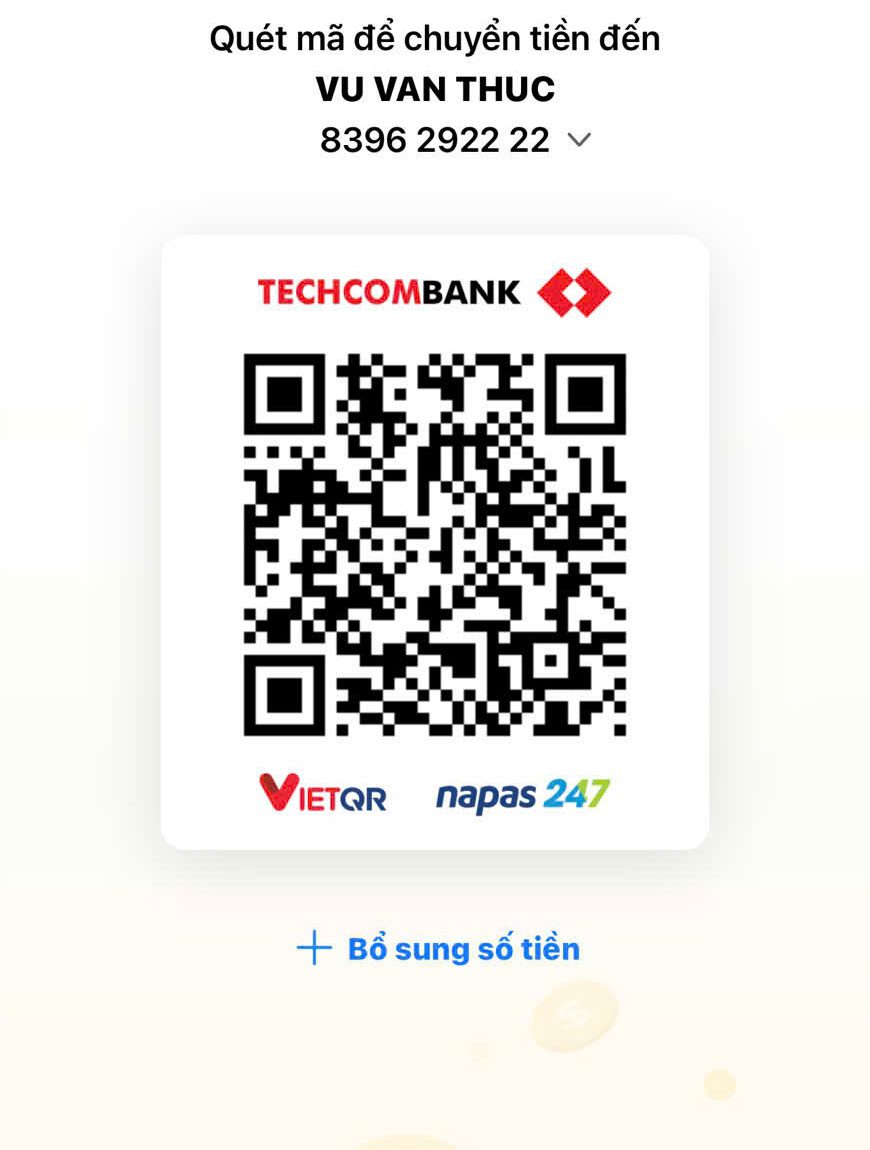Tap Bổ sung số tiền to add amount
Image resolution: width=870 pixels, height=1150 pixels.
coord(438,949)
